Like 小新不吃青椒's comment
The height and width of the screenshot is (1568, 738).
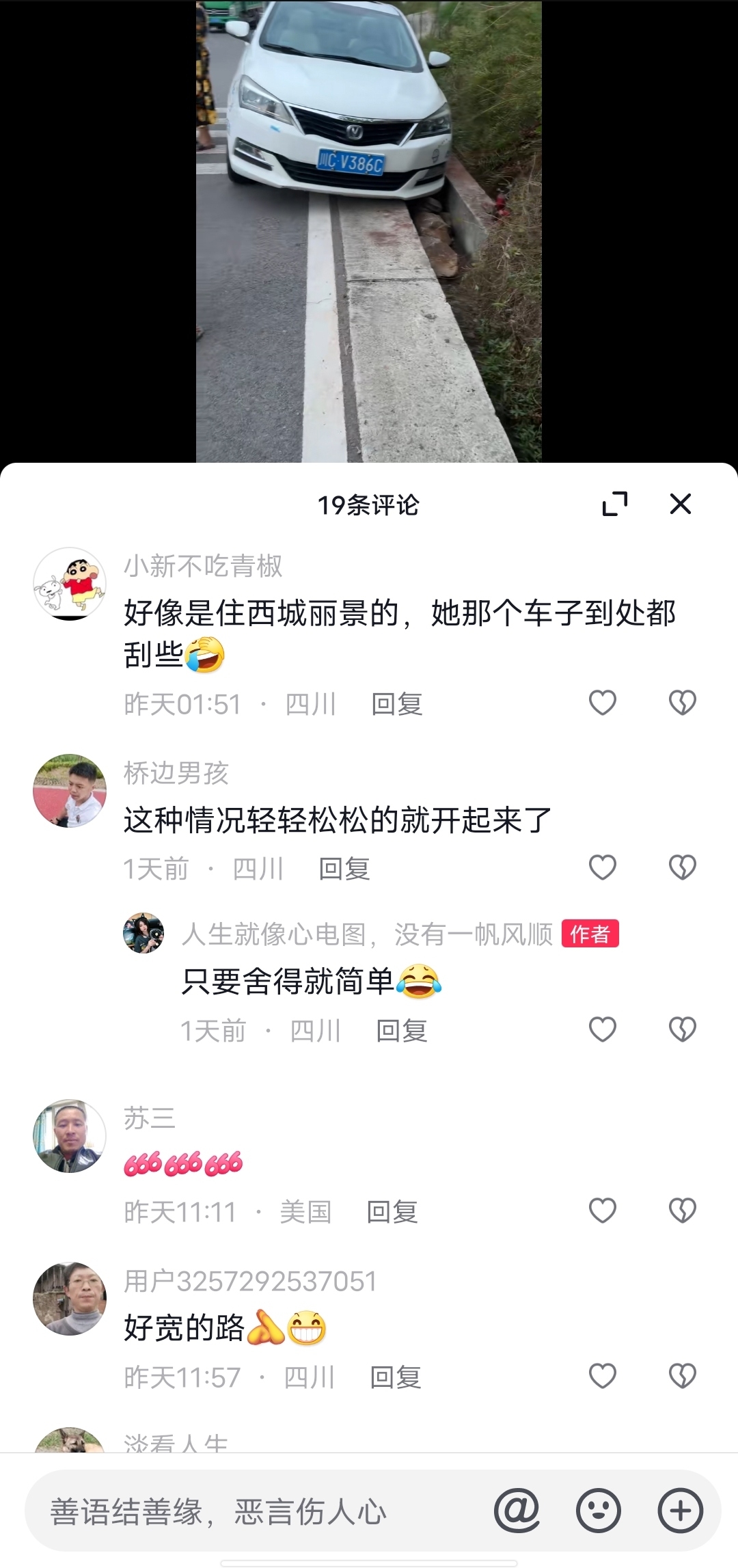pyautogui.click(x=603, y=703)
